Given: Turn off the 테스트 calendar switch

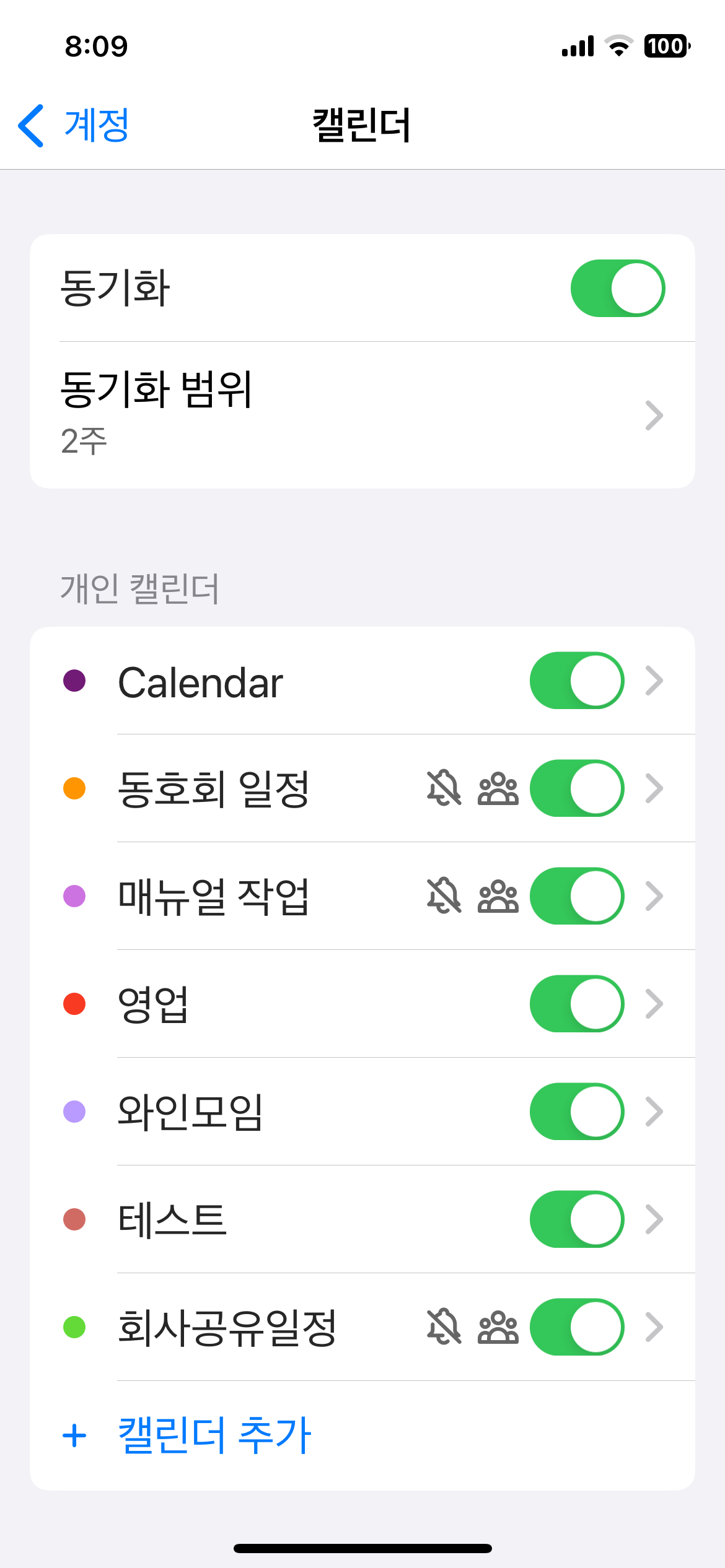Looking at the screenshot, I should coord(576,1219).
